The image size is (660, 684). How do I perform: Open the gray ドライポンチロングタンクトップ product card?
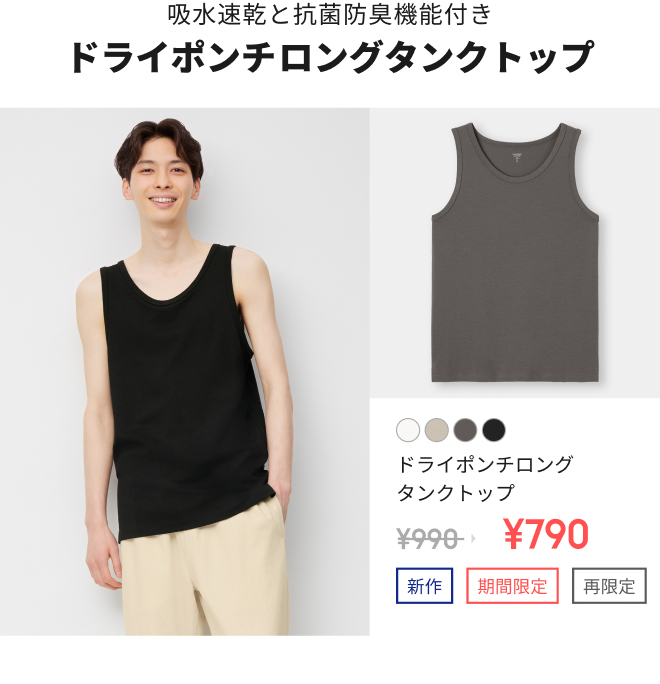click(515, 254)
